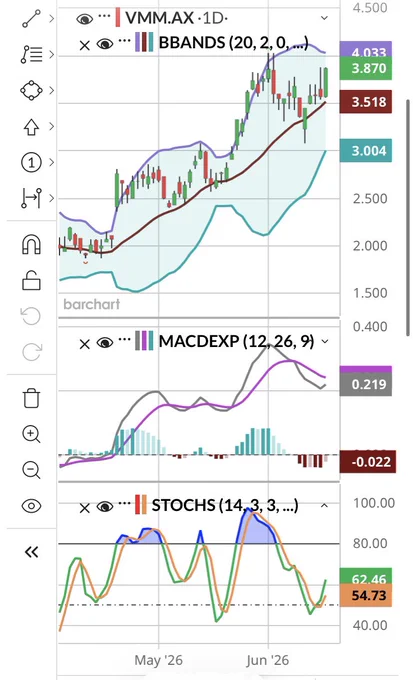413x680 pixels.
Task: Lock all drawings with padlock icon
Action: coord(31,280)
